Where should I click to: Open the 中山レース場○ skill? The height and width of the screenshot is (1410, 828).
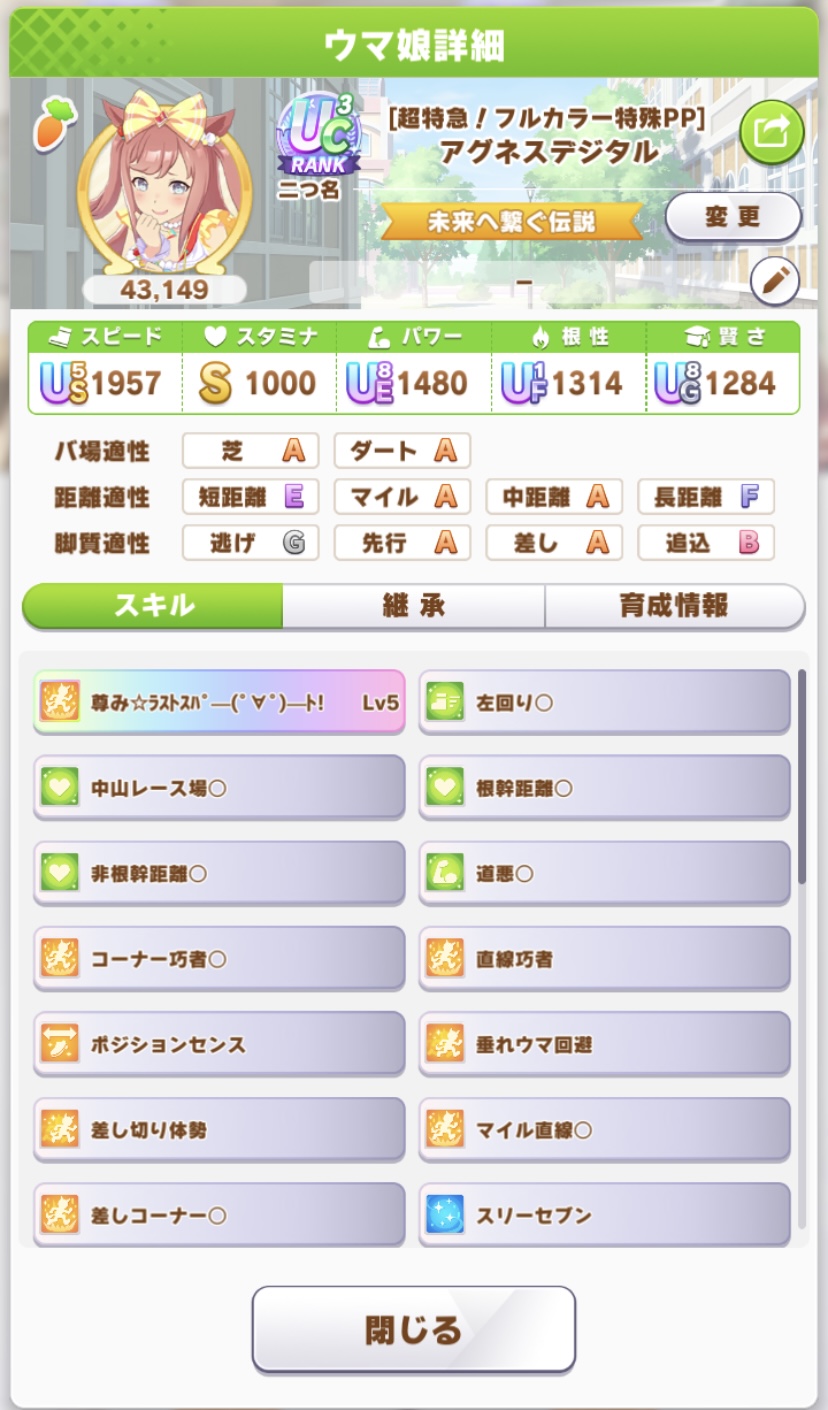pos(219,788)
